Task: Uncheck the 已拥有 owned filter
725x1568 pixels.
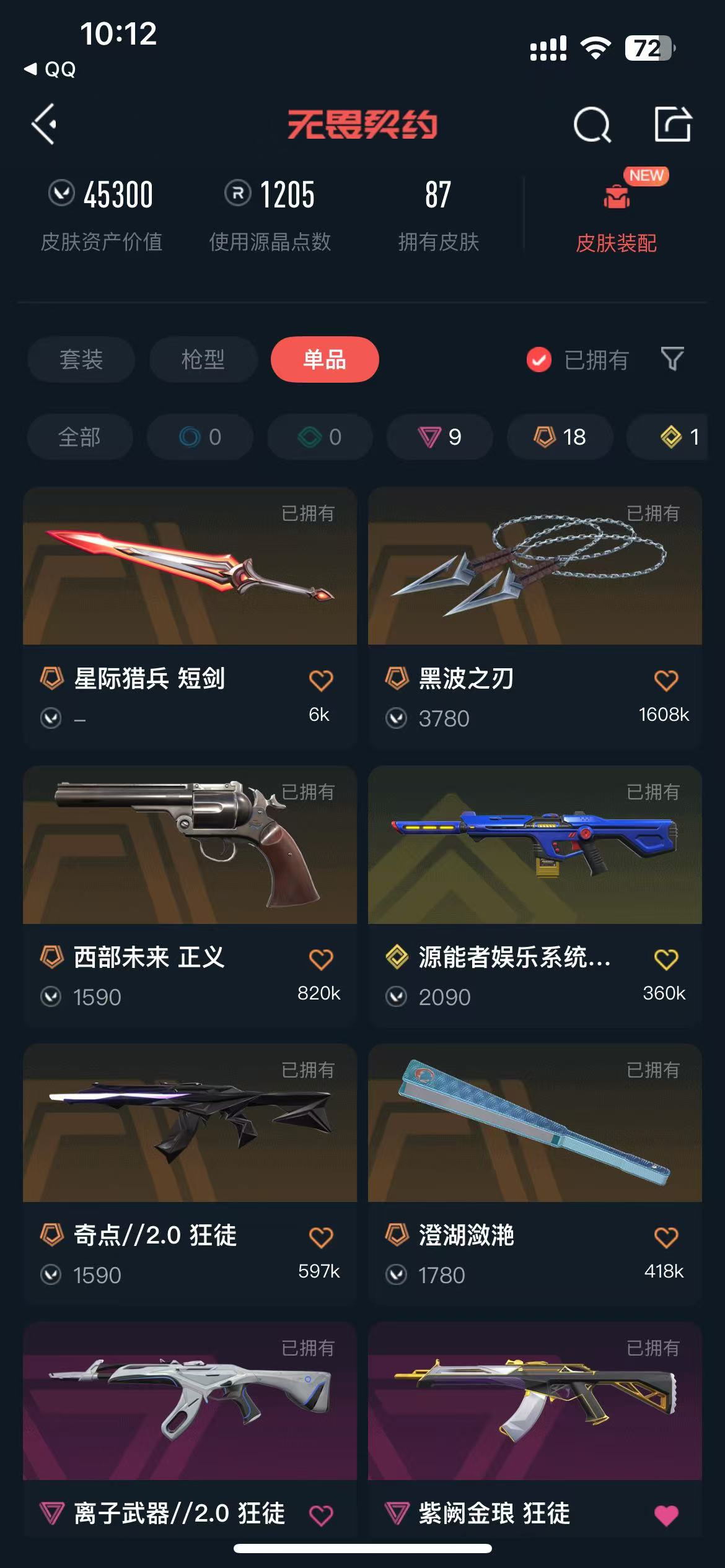Action: 578,360
